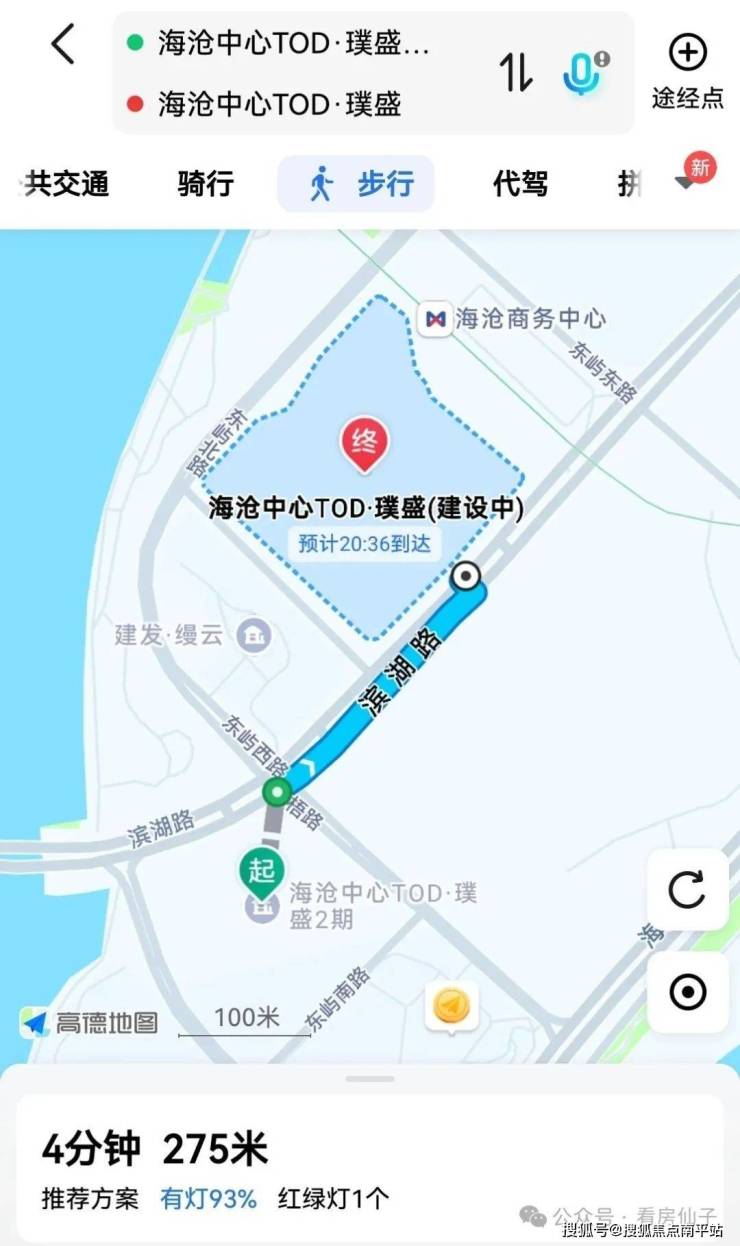This screenshot has height=1246, width=740.
Task: Go back using the top-left arrow
Action: click(63, 46)
